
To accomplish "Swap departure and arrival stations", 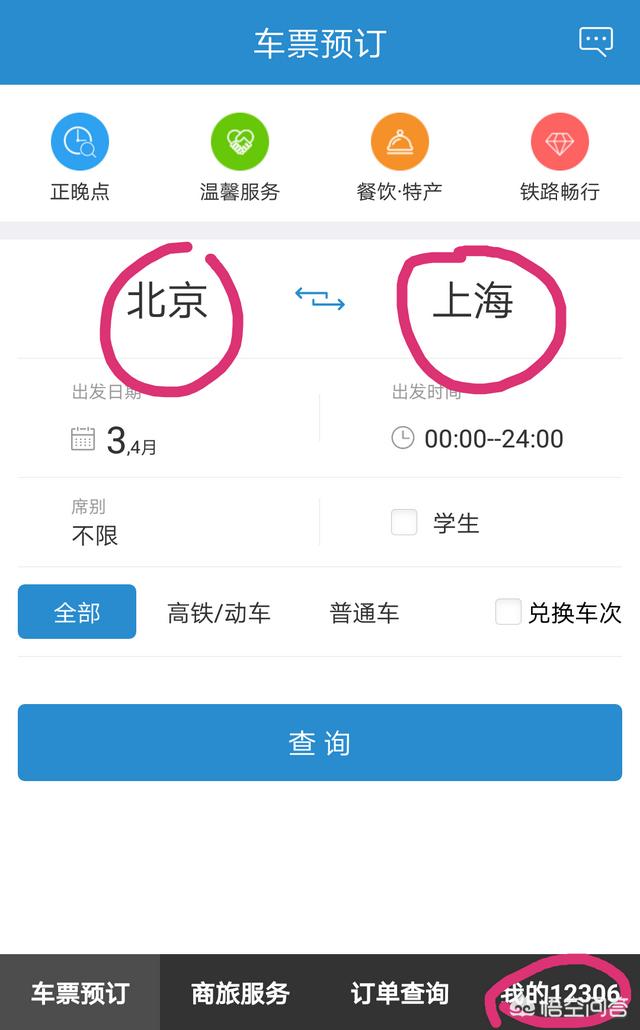I will click(x=320, y=299).
